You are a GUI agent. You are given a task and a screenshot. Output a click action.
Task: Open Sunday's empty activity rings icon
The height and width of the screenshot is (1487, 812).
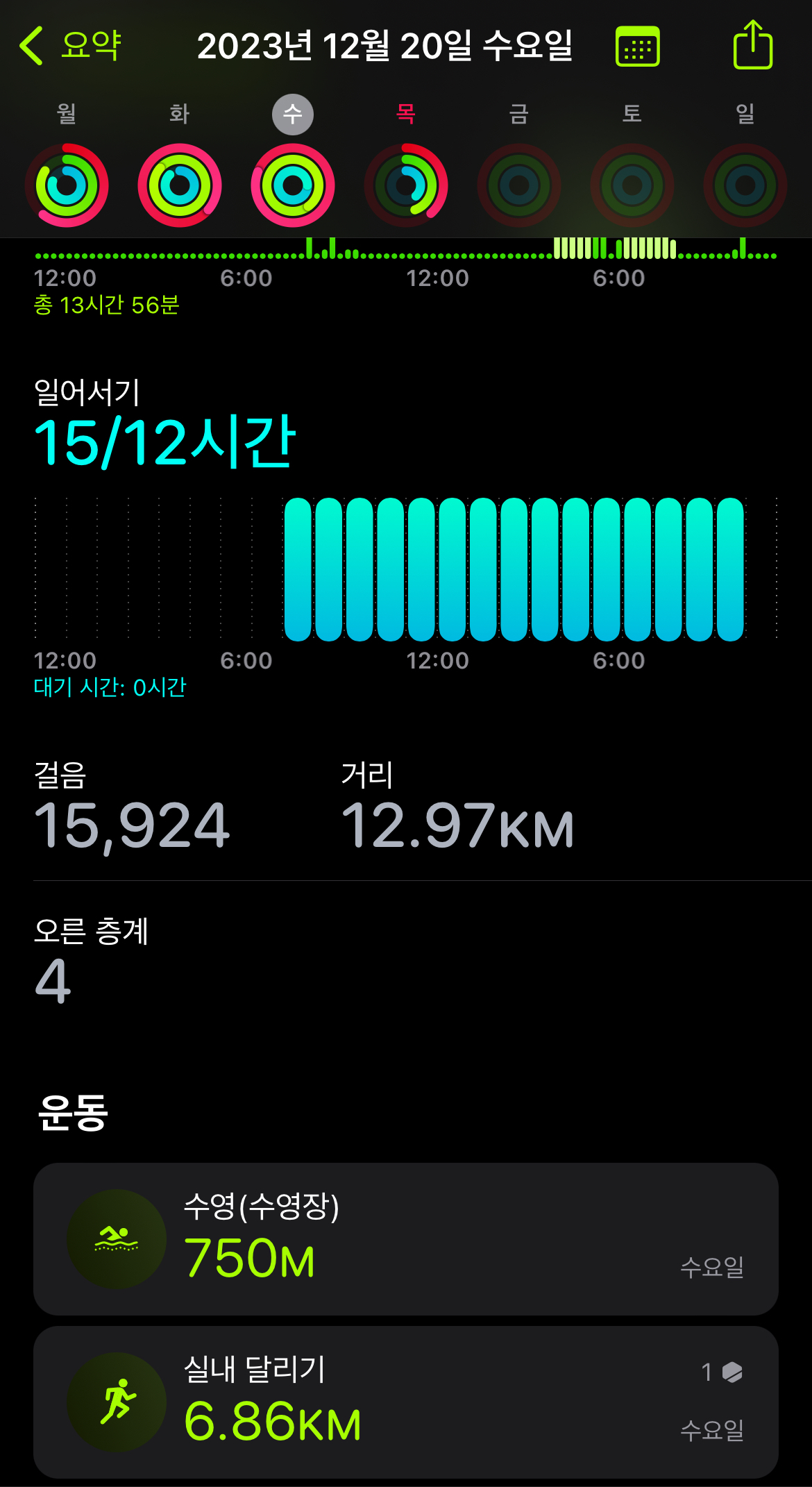743,184
